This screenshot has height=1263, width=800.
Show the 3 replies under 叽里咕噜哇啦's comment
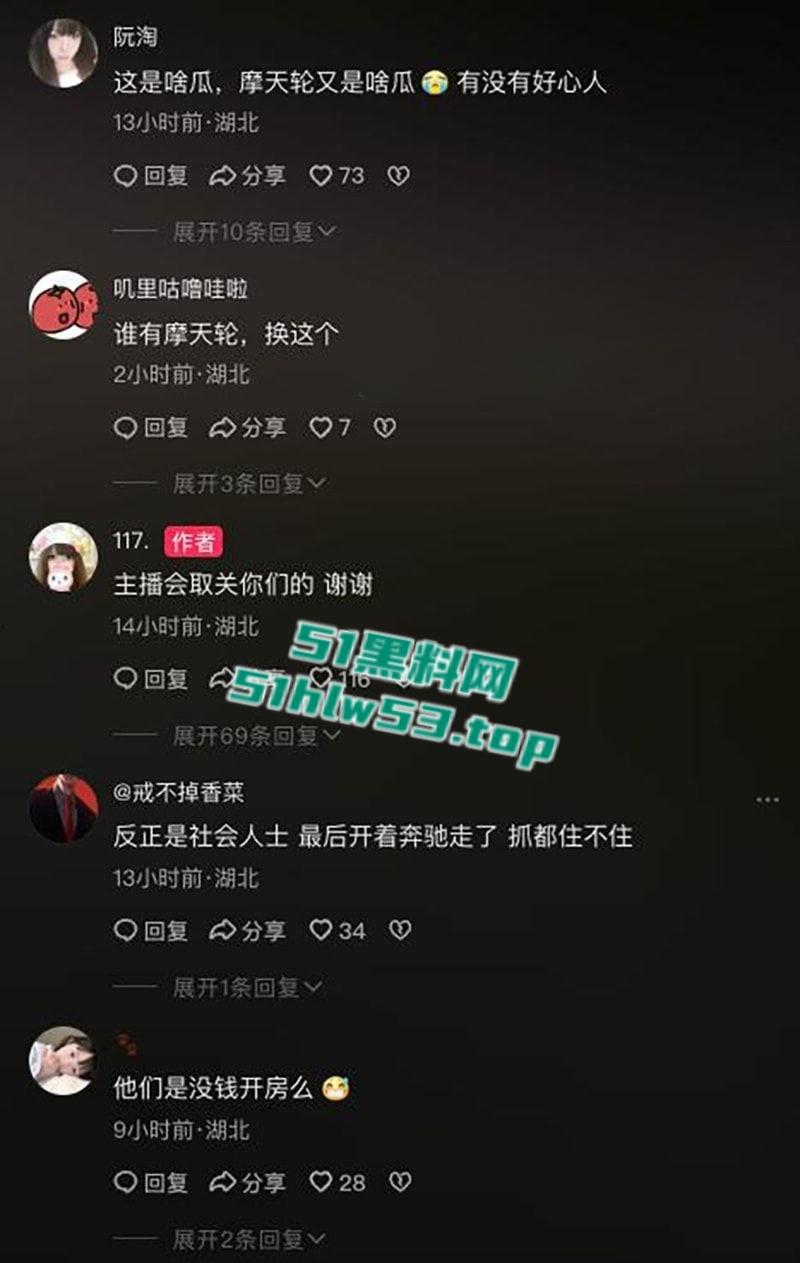tap(245, 481)
